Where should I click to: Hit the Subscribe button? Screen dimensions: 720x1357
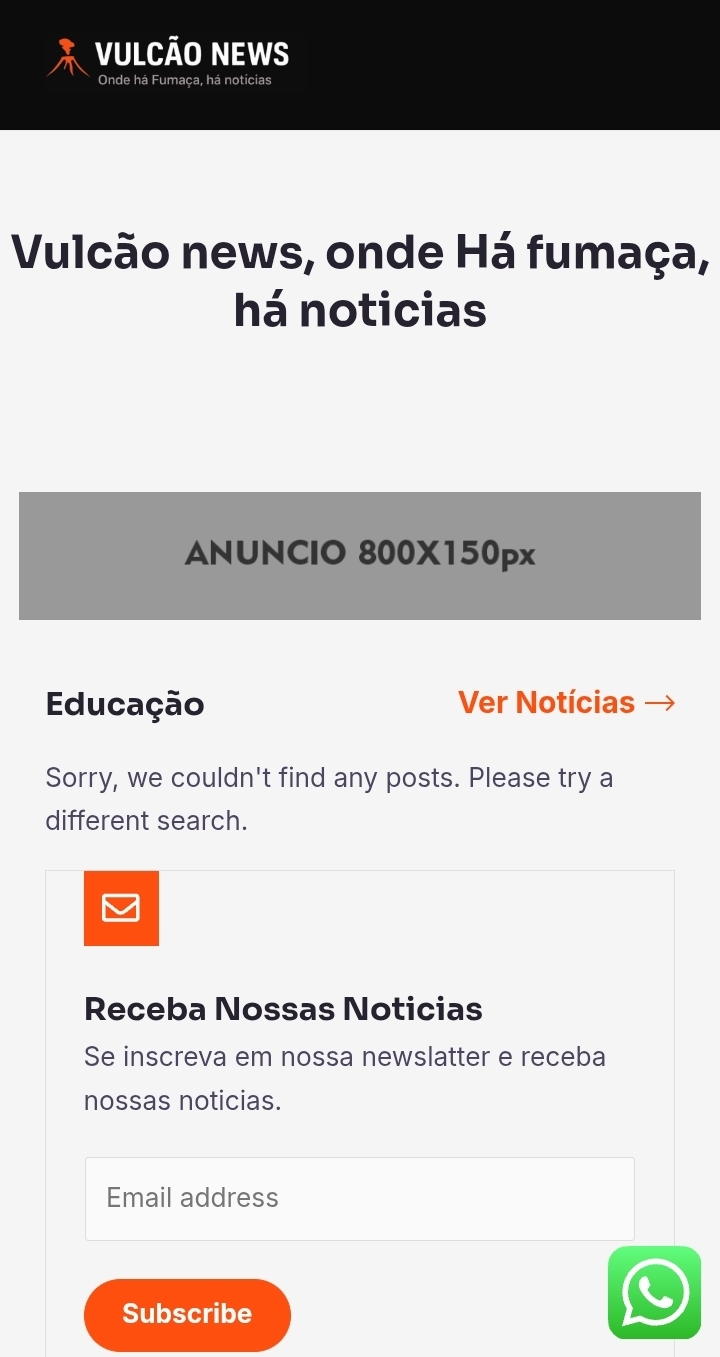pos(187,1314)
